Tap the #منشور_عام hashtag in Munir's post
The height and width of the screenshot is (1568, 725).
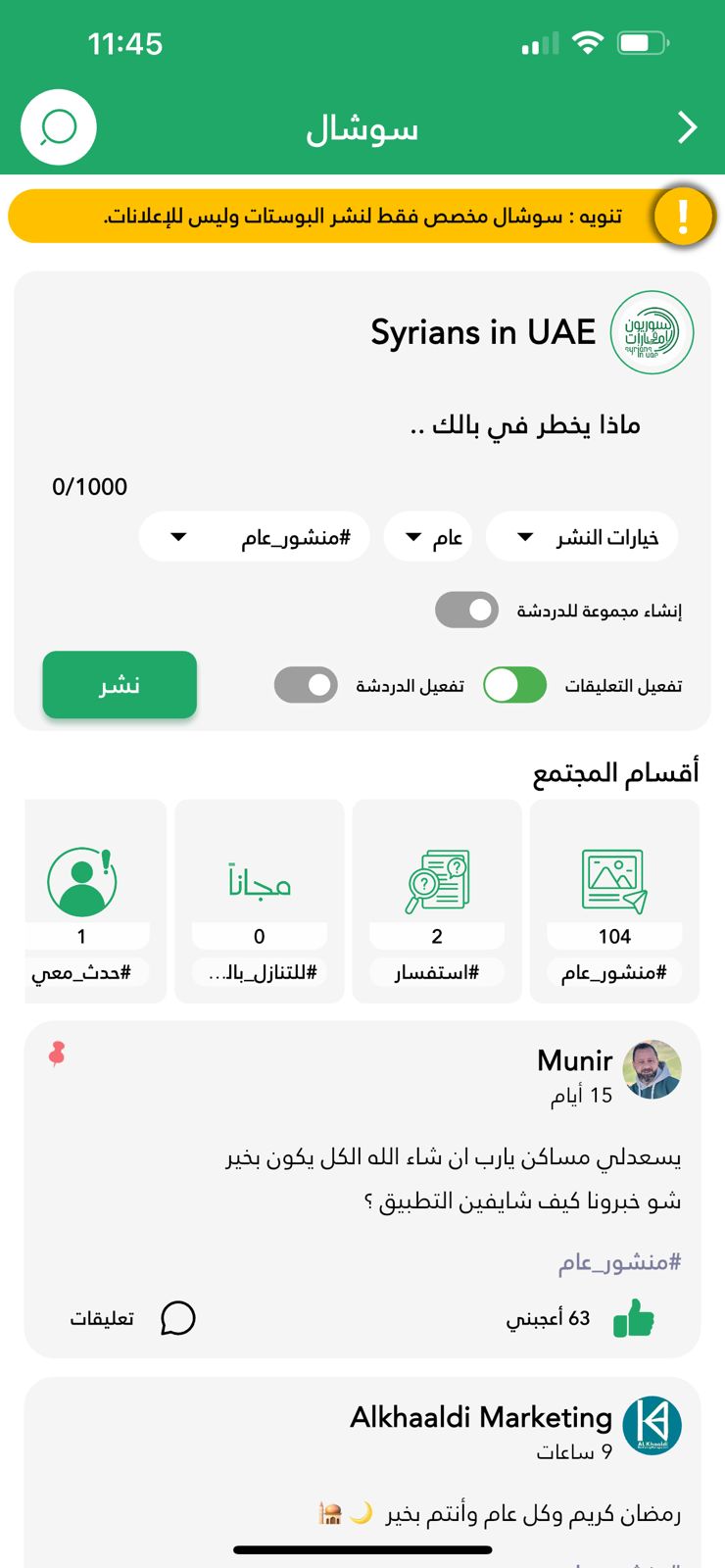(x=619, y=1262)
